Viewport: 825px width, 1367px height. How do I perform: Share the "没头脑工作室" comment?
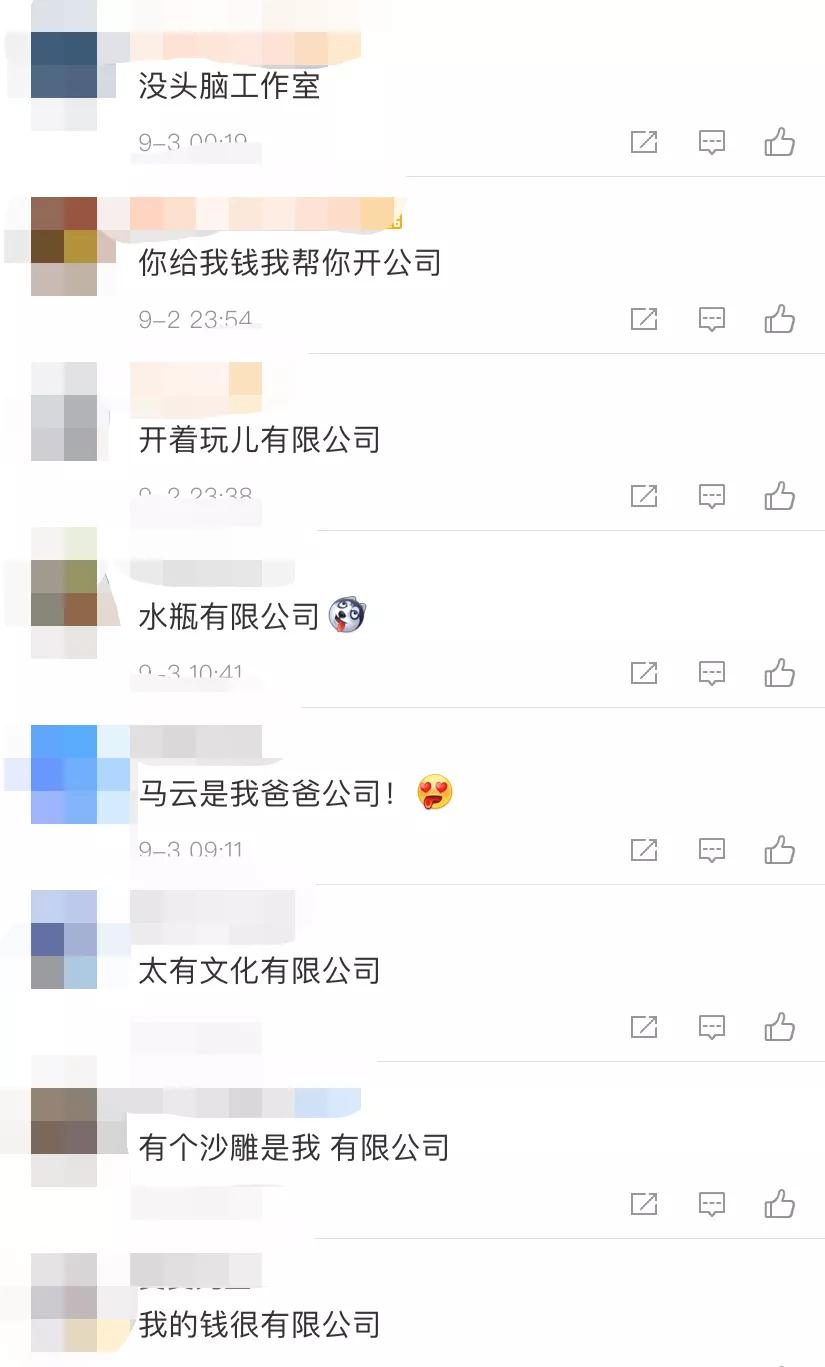645,142
